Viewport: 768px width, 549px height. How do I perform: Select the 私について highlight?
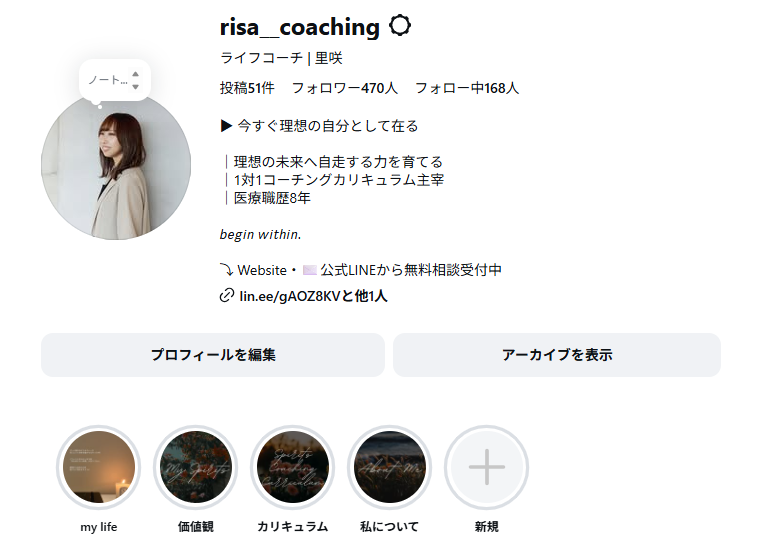pos(389,468)
